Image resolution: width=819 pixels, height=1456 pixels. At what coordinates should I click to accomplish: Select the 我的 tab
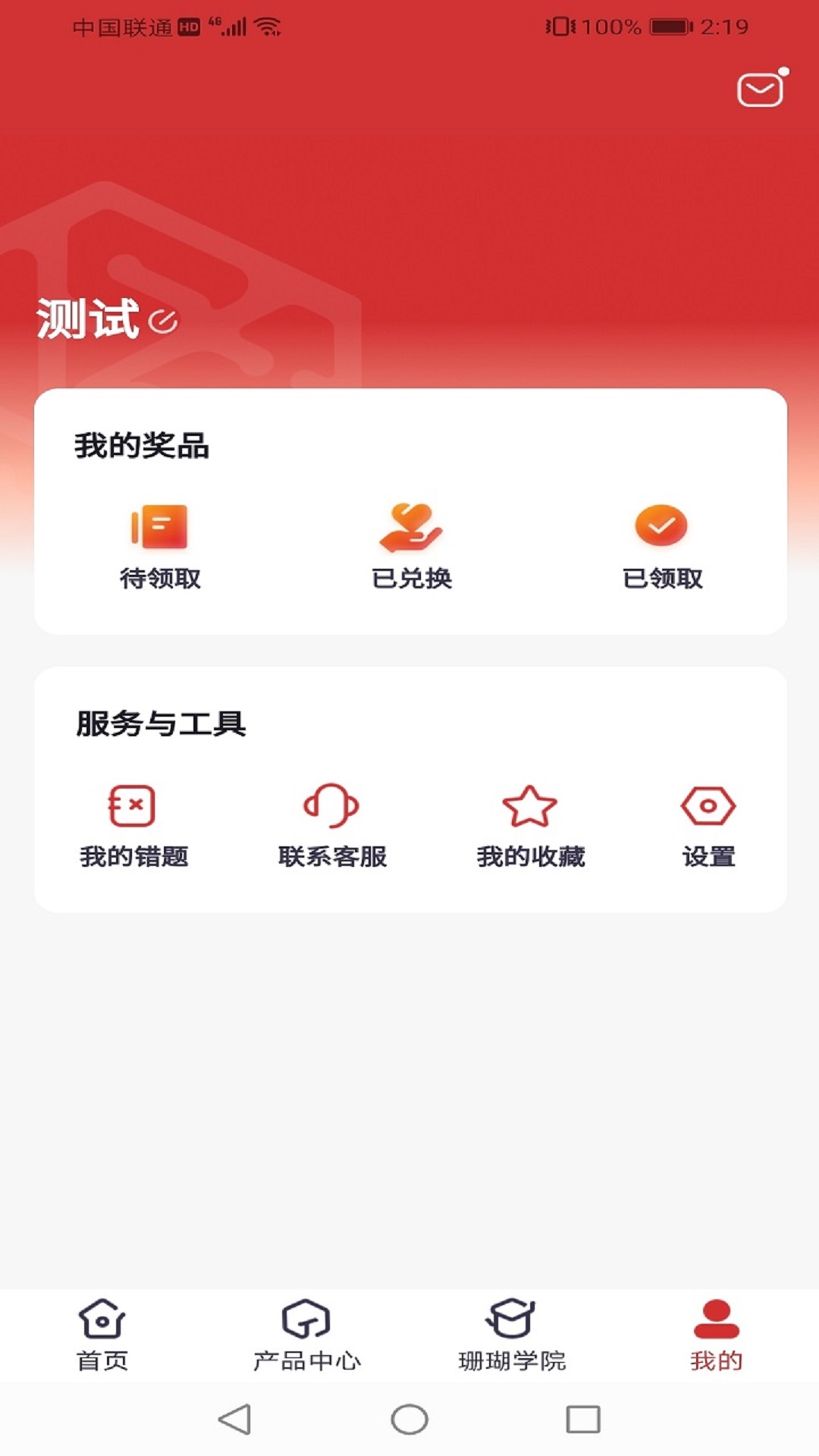(716, 1335)
